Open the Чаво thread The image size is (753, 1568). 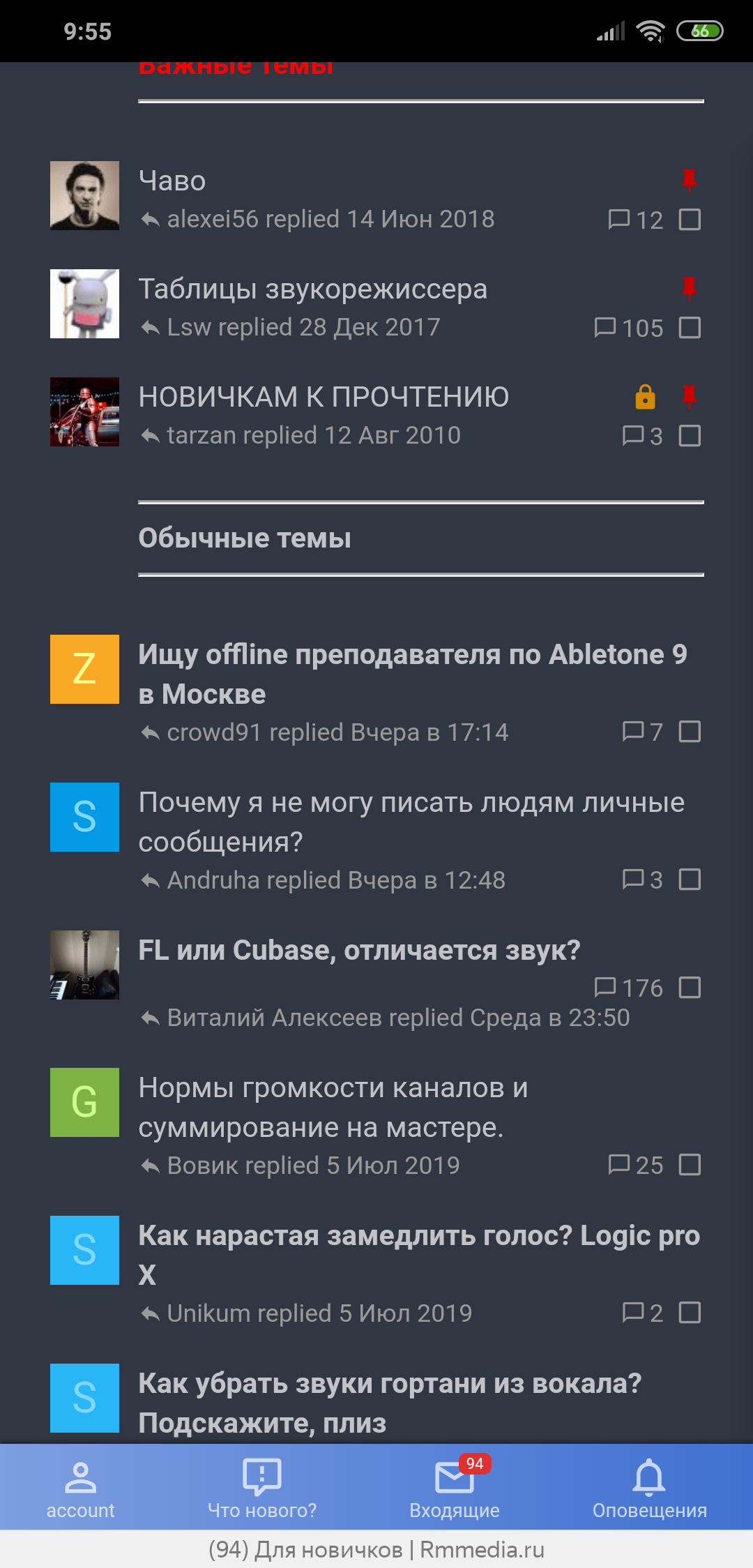click(x=172, y=181)
